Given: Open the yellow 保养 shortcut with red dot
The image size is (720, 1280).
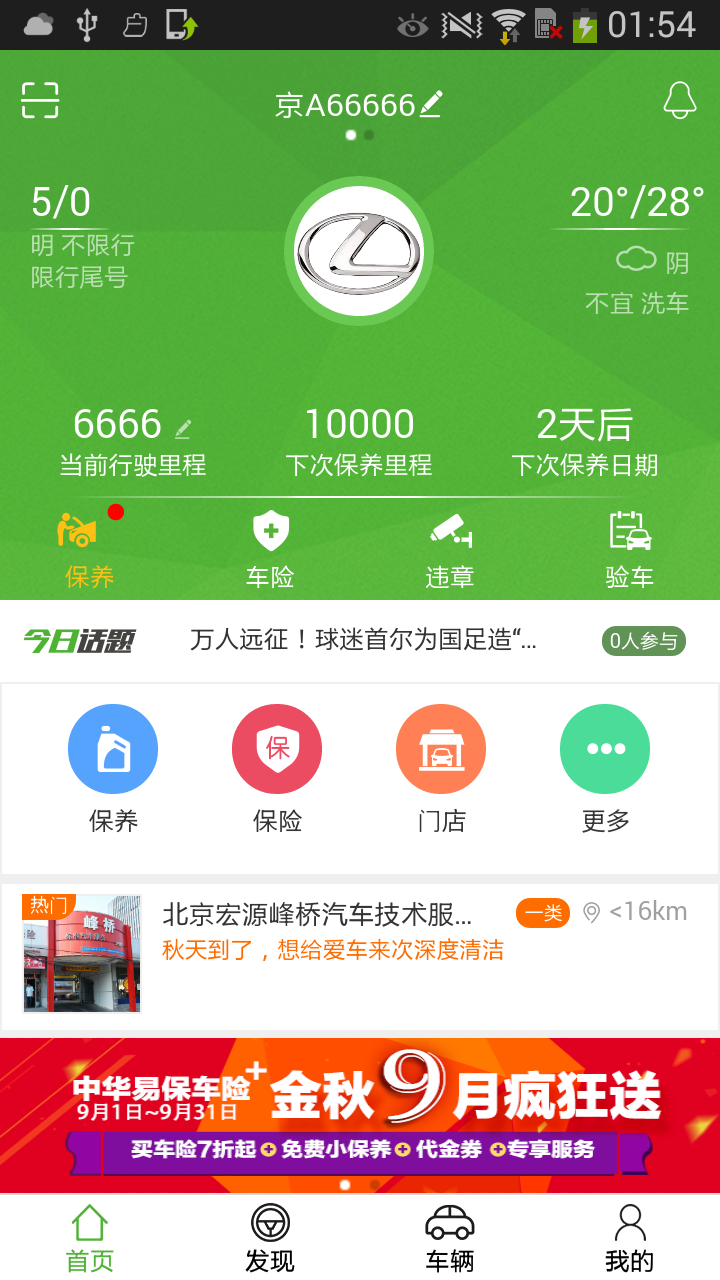Looking at the screenshot, I should pos(90,550).
